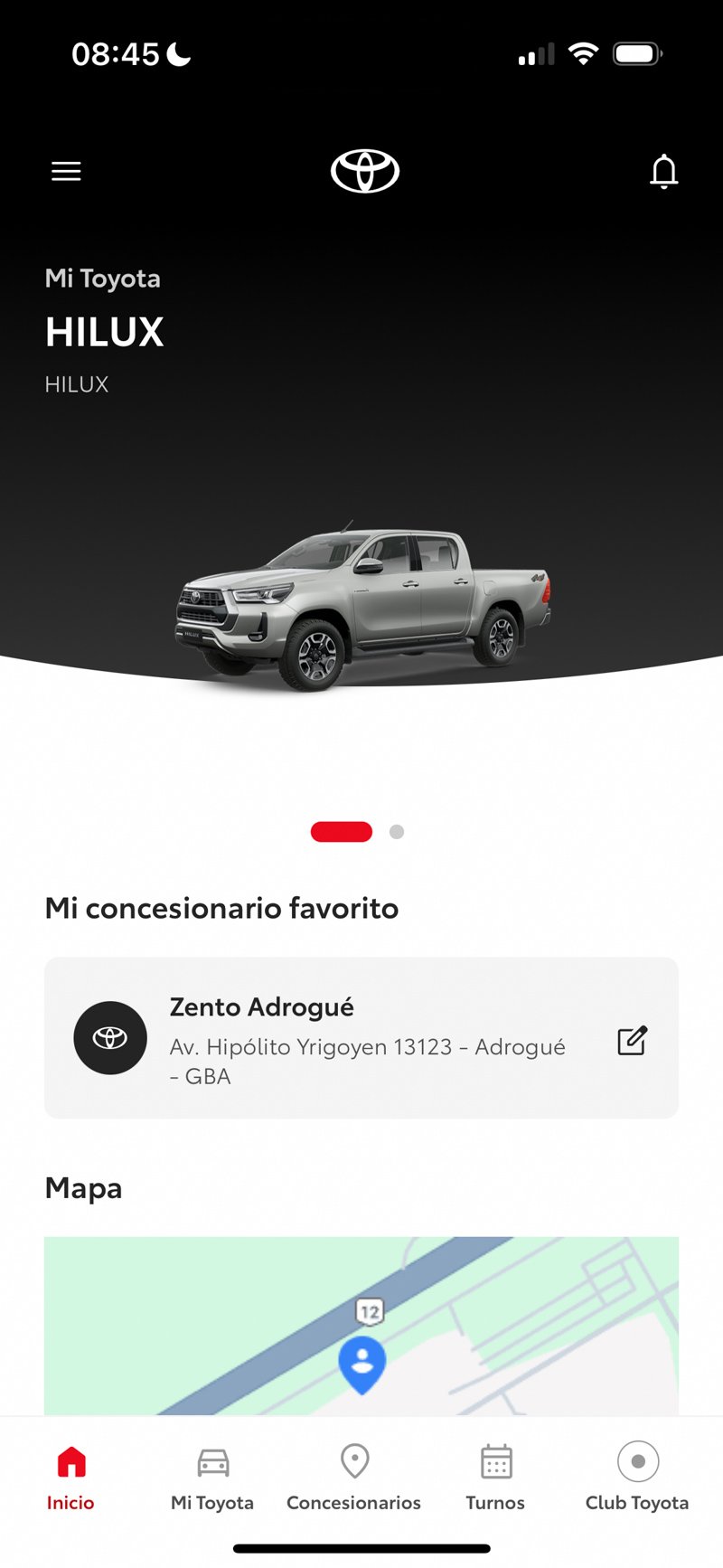Open the hamburger navigation menu
The width and height of the screenshot is (723, 1568).
click(x=65, y=171)
